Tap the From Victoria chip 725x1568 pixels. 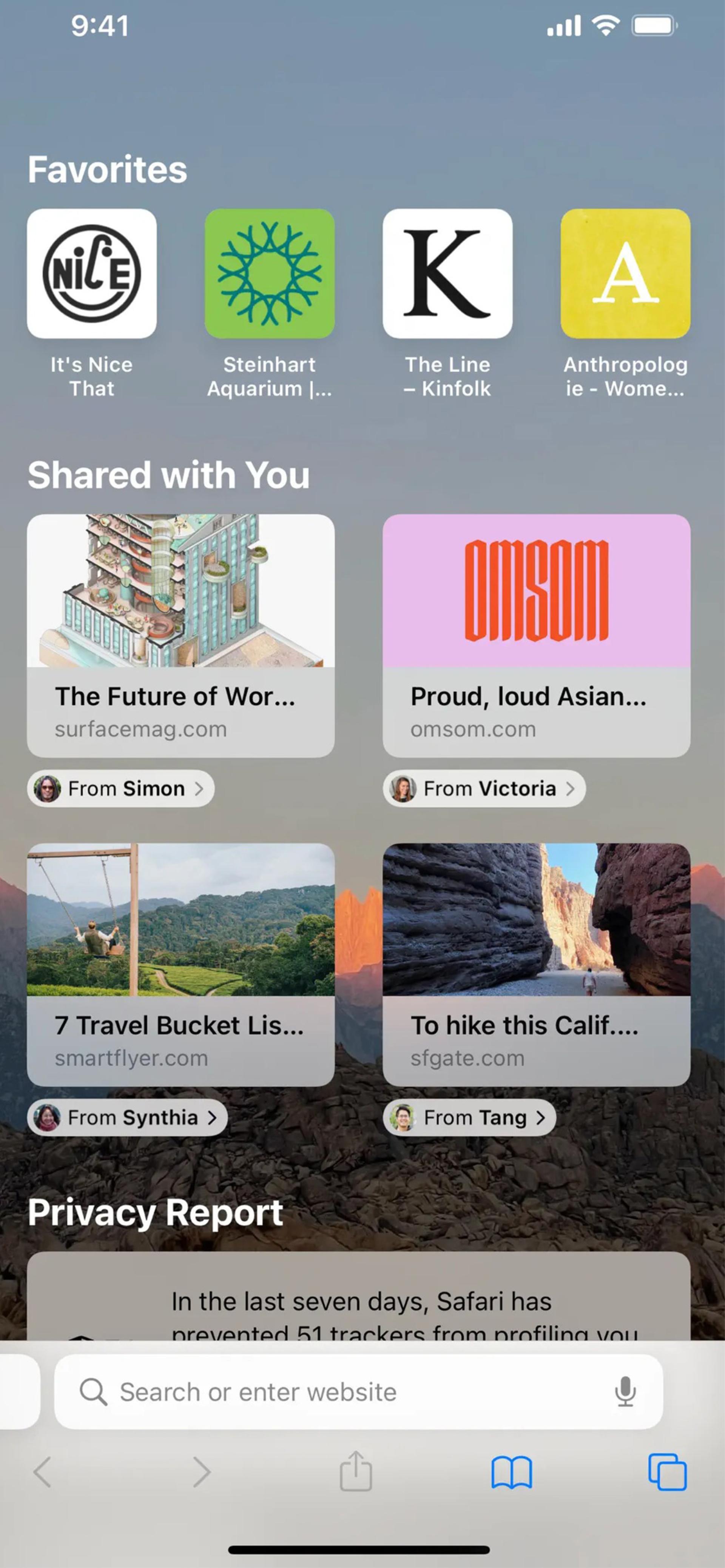(484, 788)
